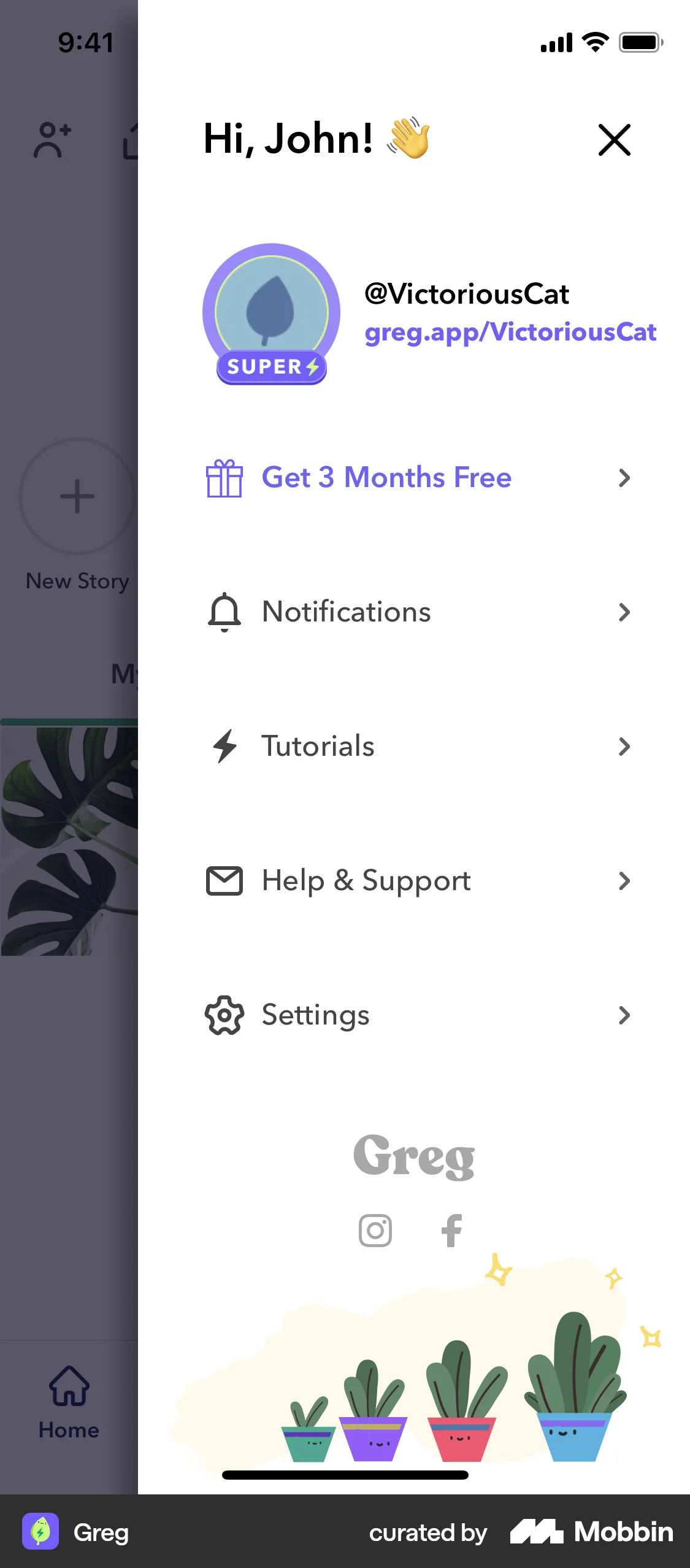Select the lightning bolt Tutorials icon
The width and height of the screenshot is (690, 1568).
224,747
